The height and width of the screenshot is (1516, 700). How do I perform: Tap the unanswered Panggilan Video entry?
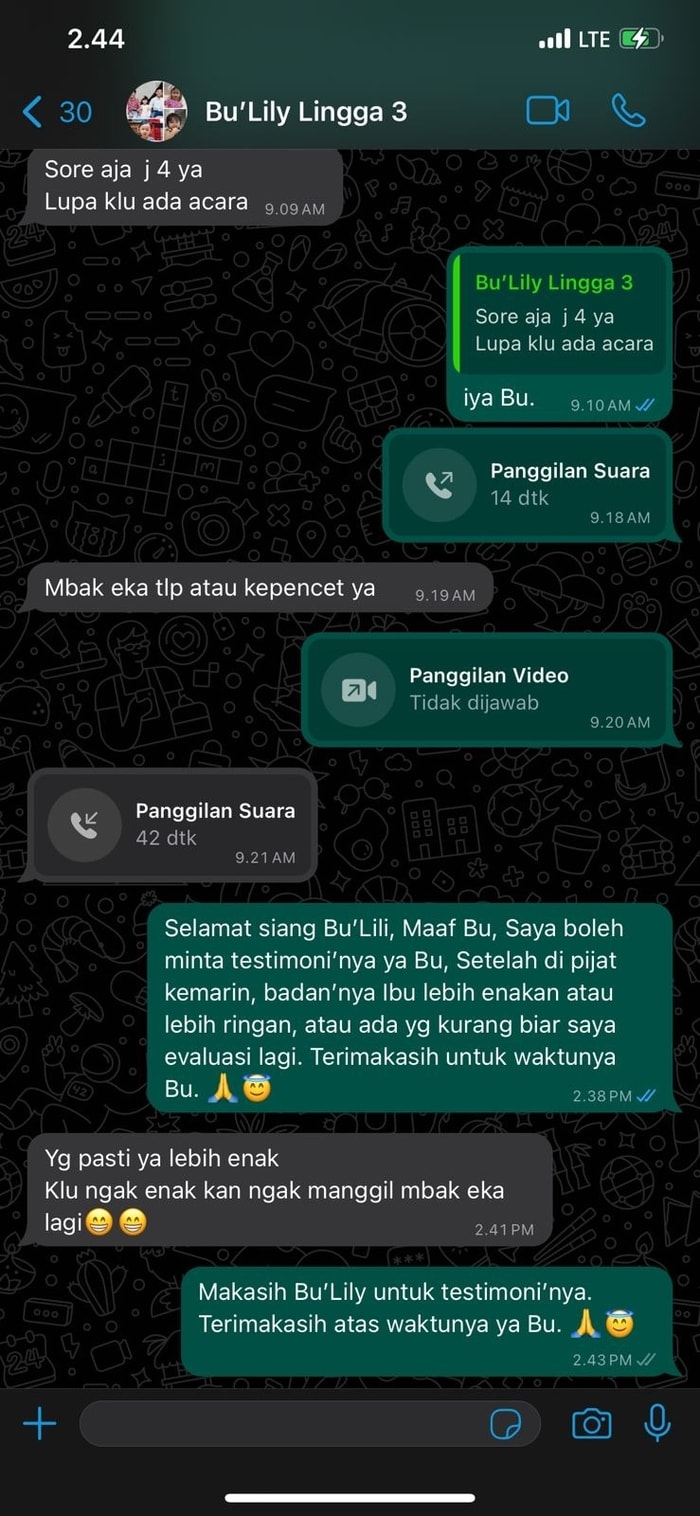click(x=488, y=689)
